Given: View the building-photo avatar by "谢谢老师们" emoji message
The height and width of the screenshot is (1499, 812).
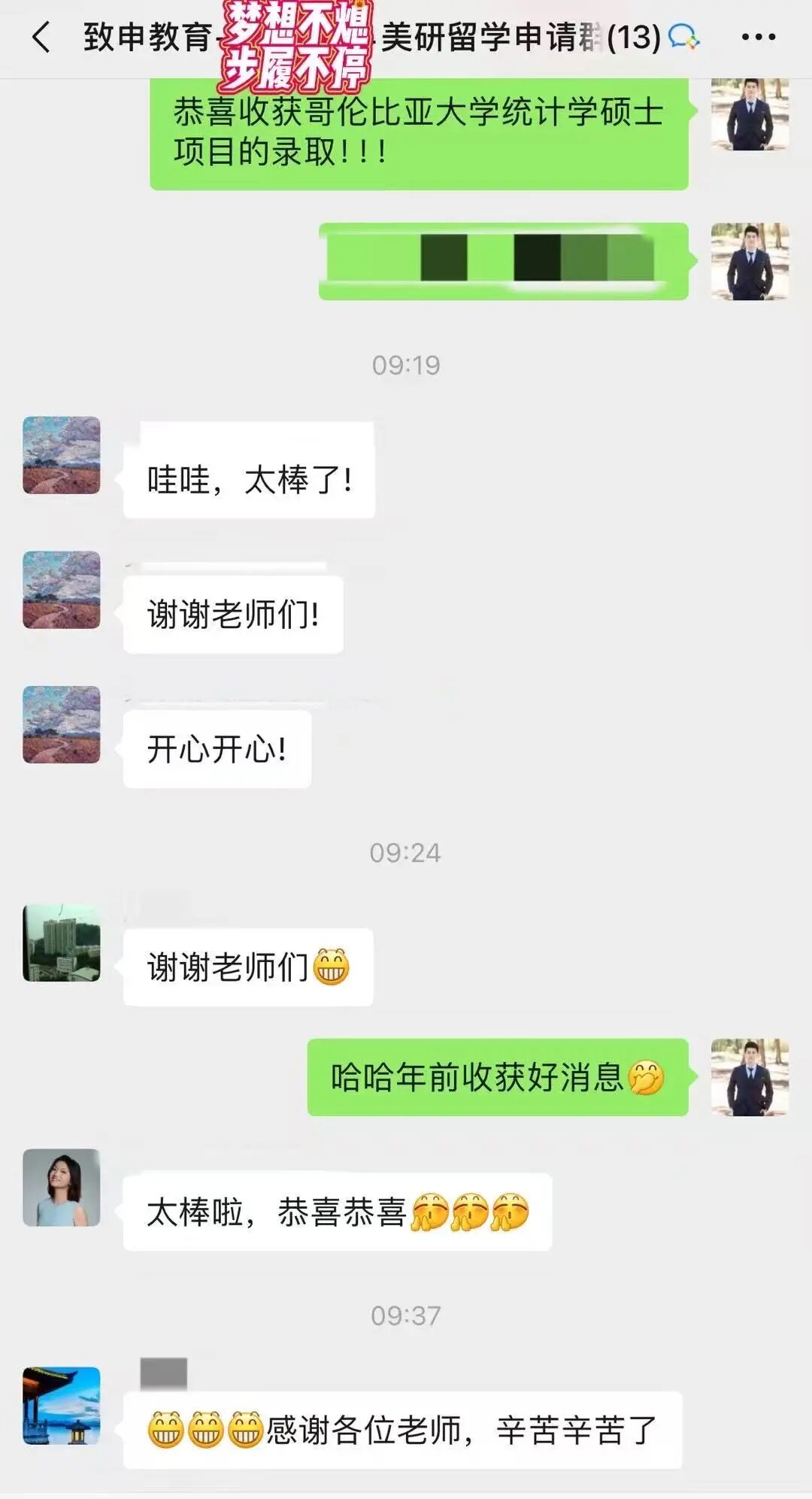Looking at the screenshot, I should point(62,943).
